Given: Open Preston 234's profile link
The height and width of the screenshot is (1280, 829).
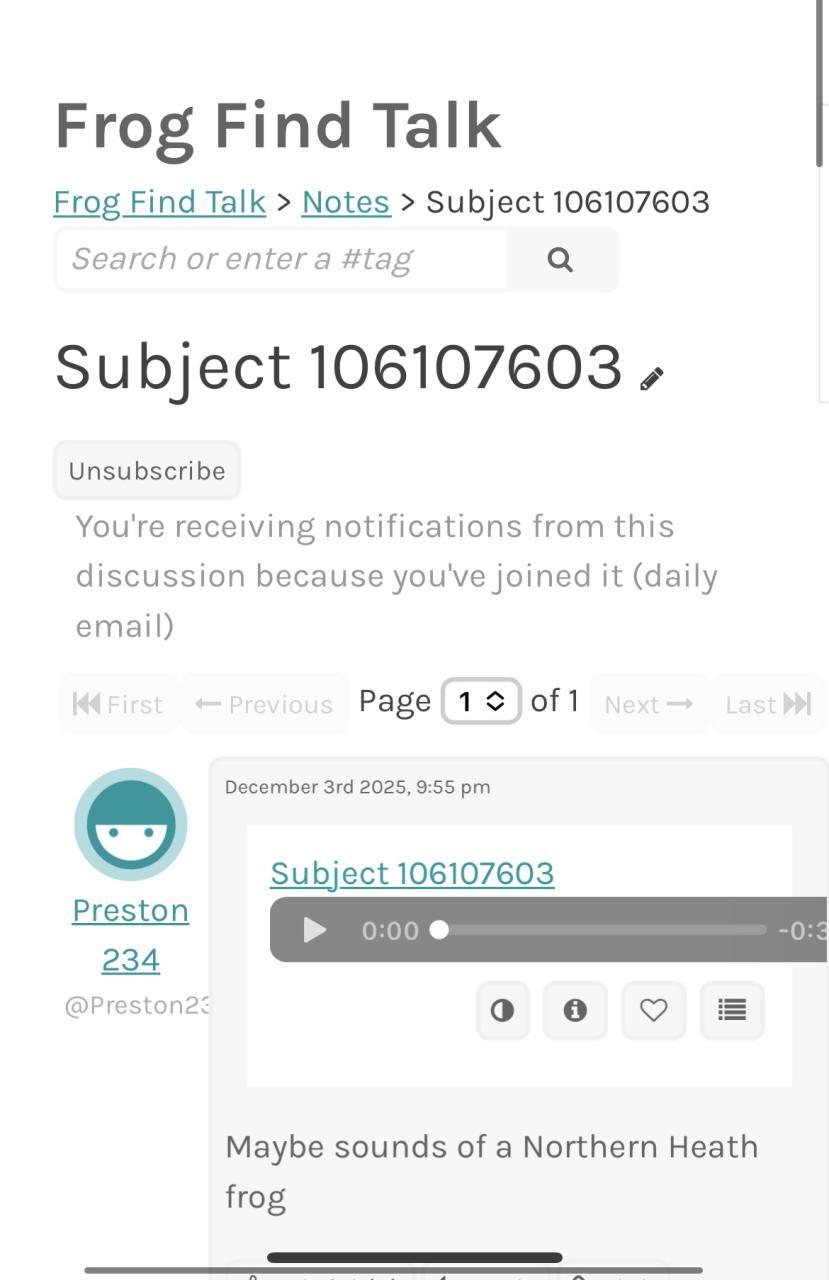Looking at the screenshot, I should [130, 935].
